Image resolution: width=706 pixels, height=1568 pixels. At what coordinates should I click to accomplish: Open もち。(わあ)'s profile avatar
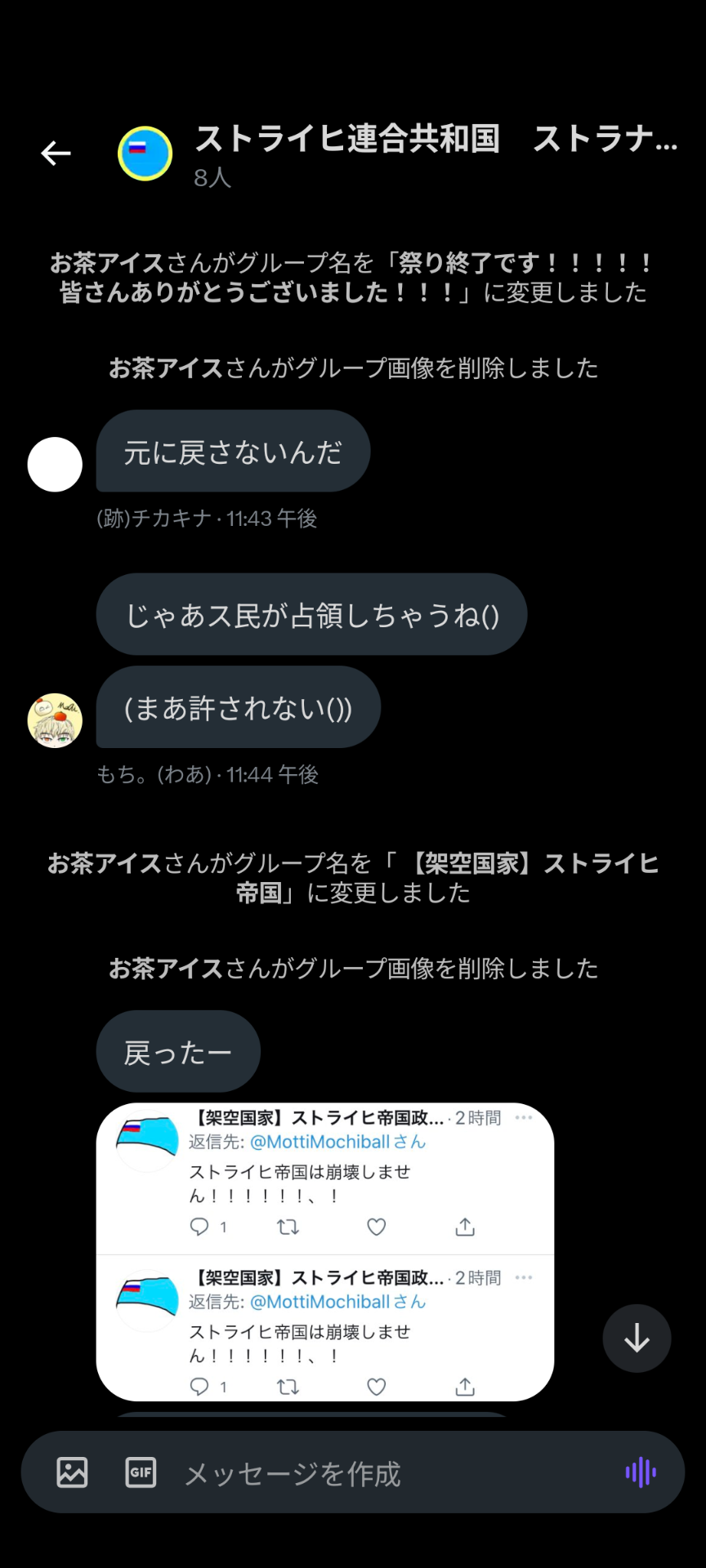tap(55, 720)
